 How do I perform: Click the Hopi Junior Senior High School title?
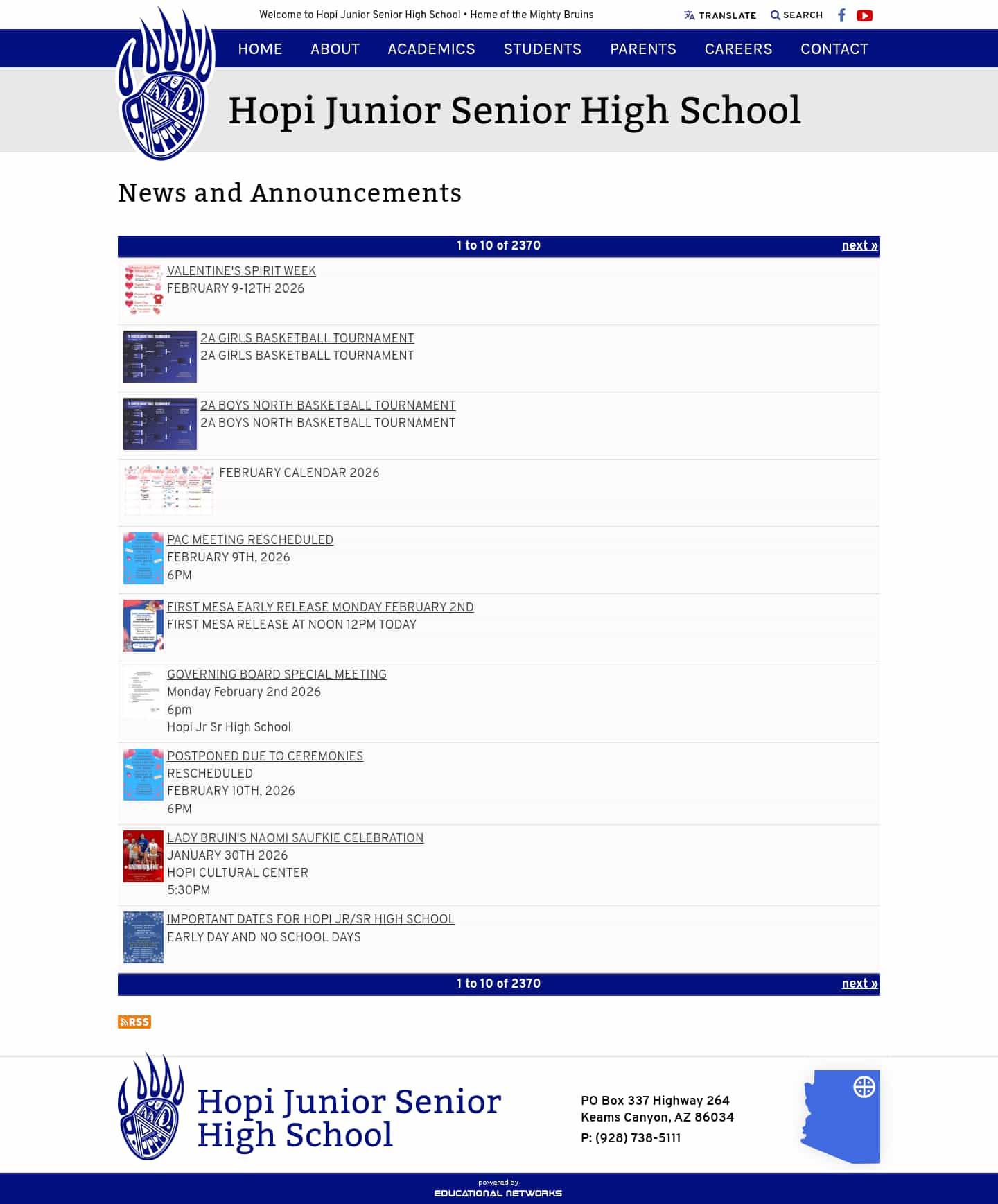click(516, 109)
